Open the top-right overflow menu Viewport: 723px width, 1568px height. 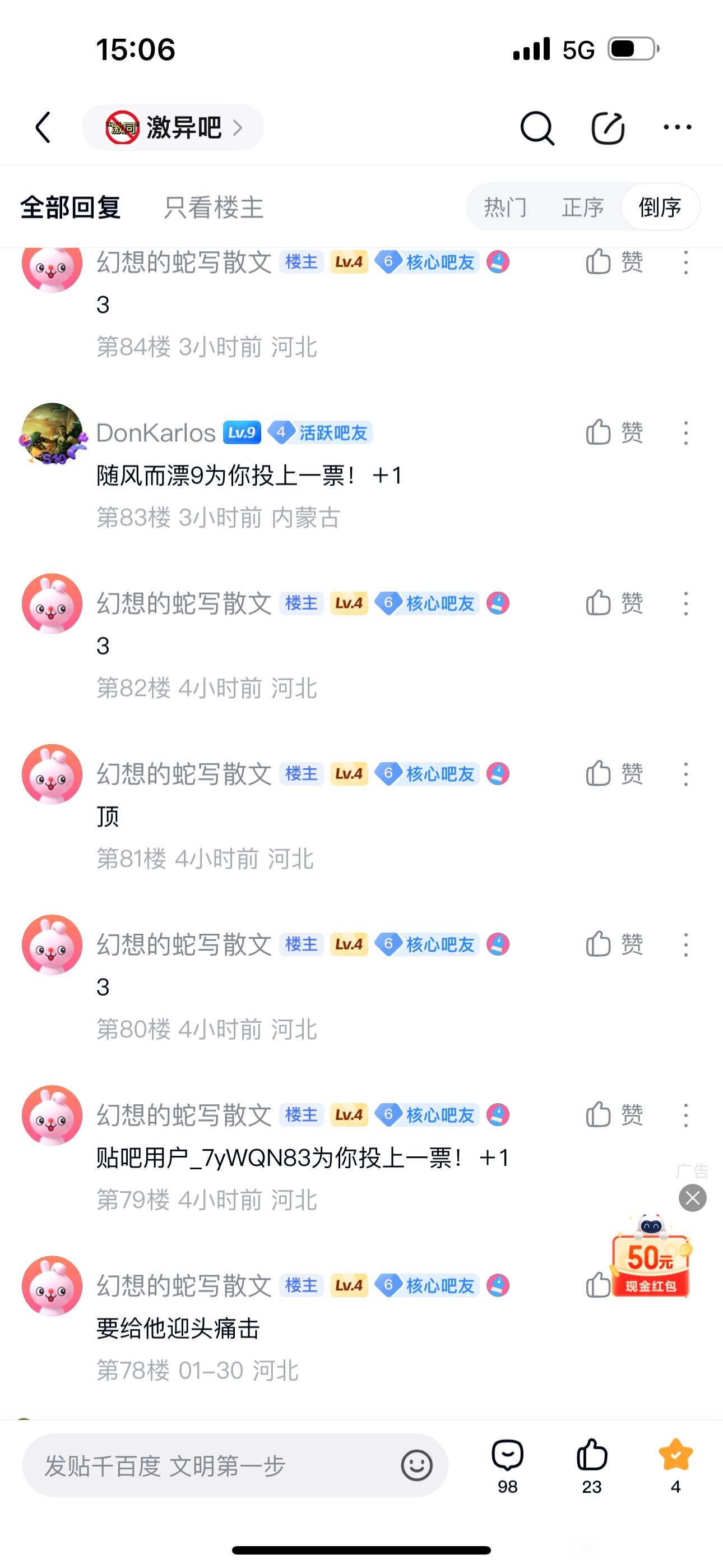(678, 127)
